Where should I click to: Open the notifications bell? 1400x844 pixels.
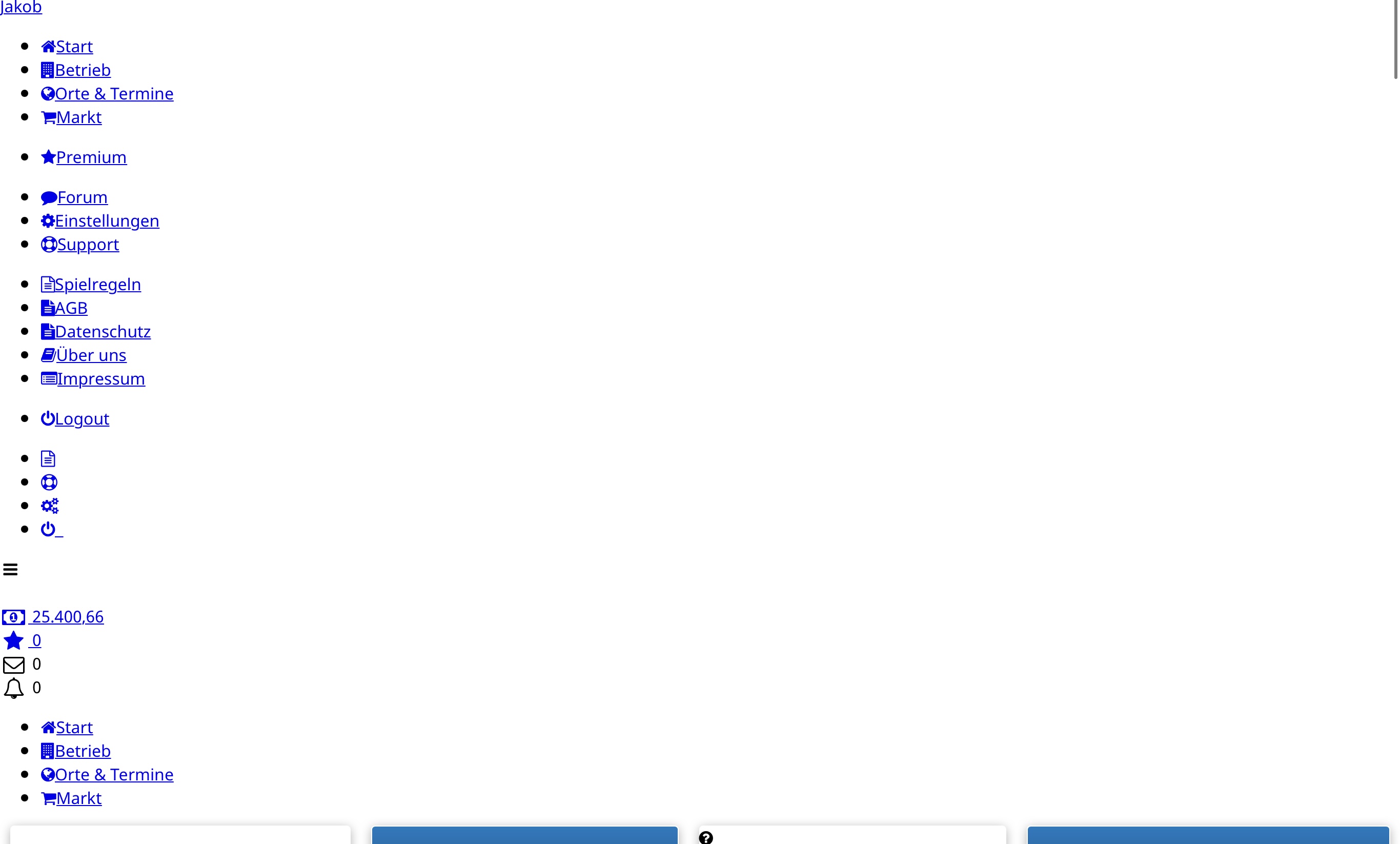14,688
